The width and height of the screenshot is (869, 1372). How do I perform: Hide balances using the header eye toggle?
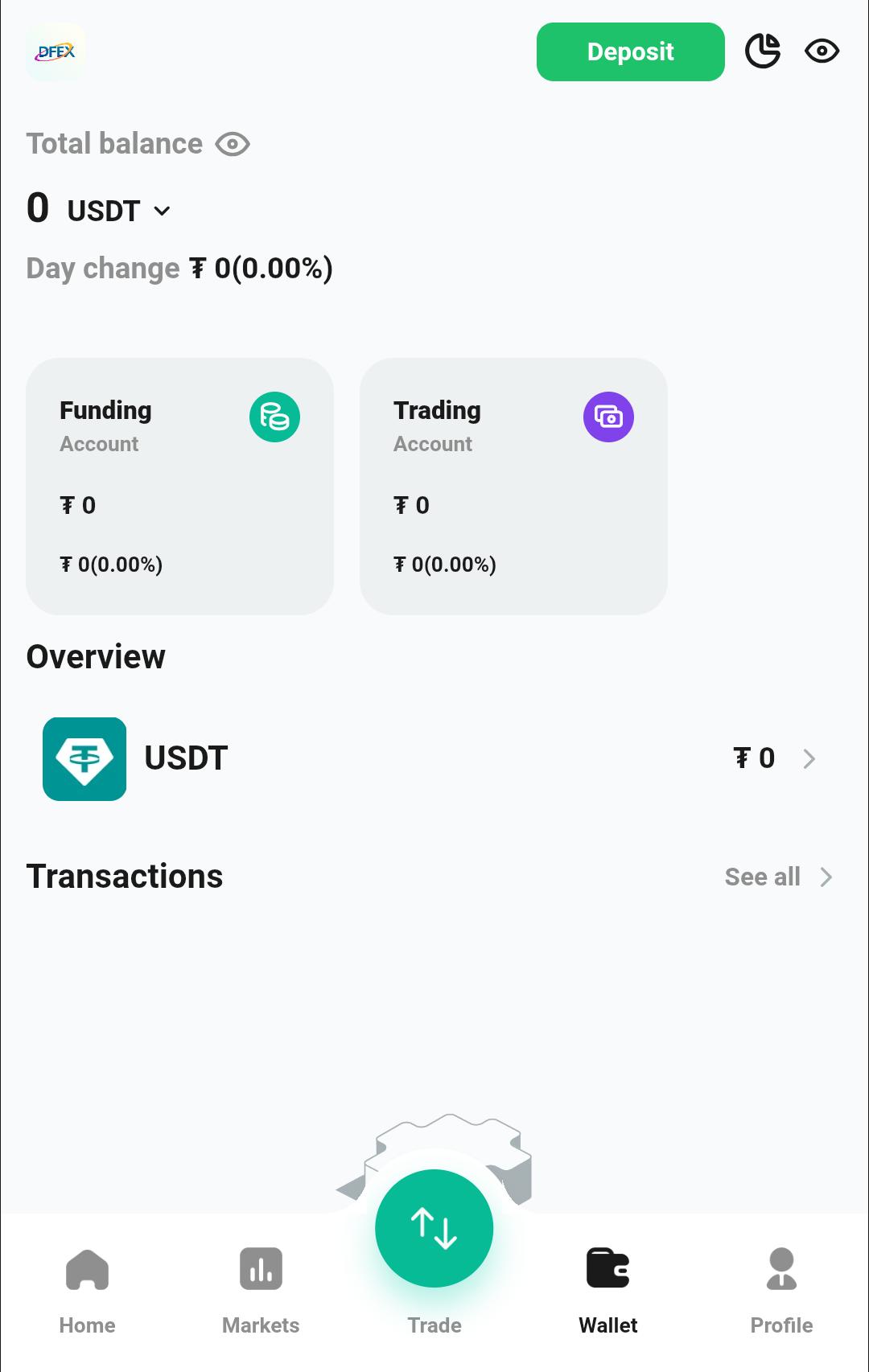point(821,51)
